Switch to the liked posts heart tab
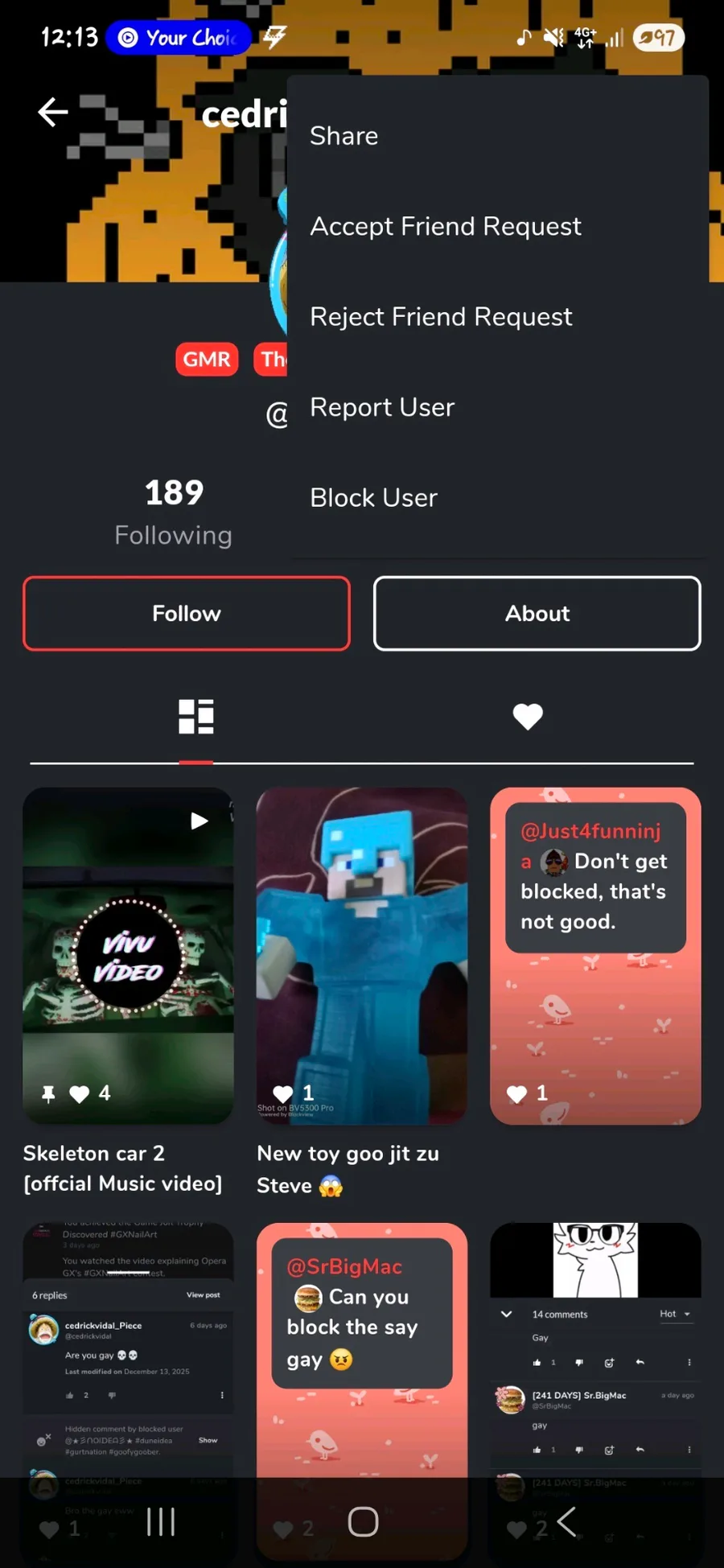 point(528,716)
